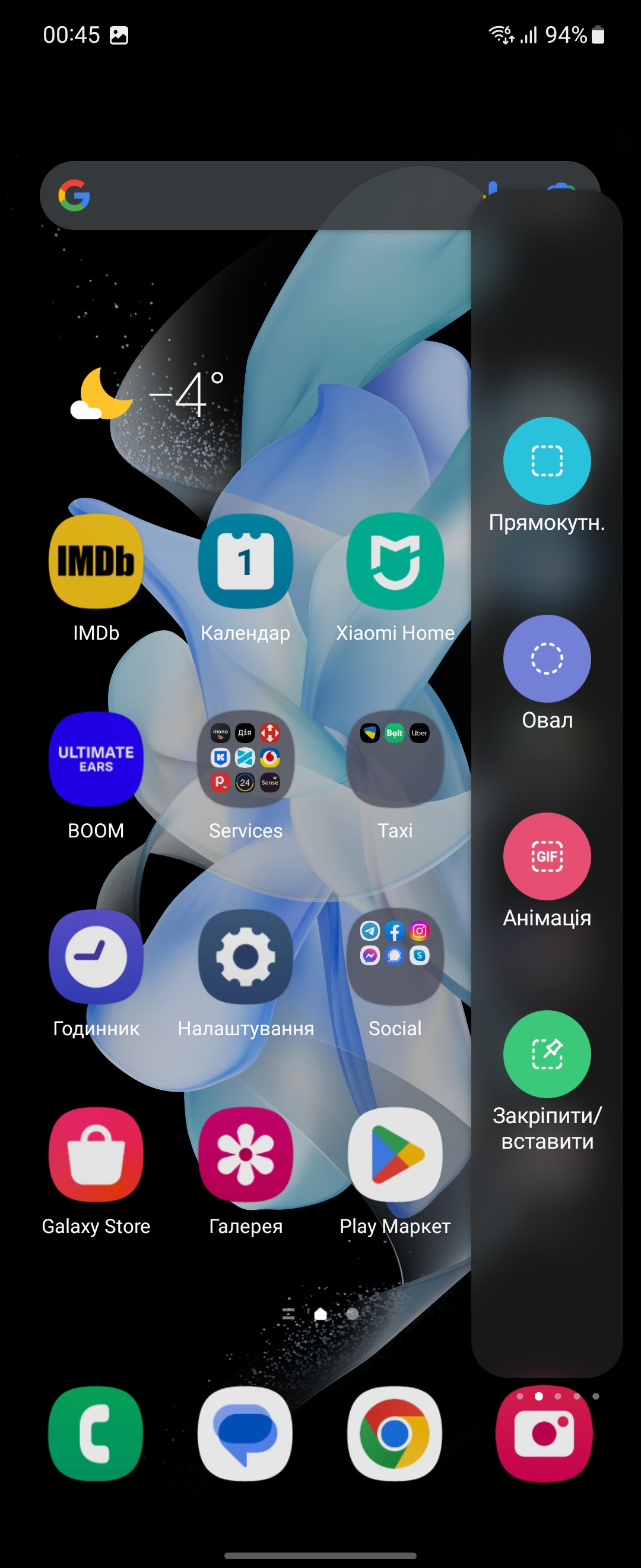This screenshot has height=1568, width=641.
Task: Open the Календар app
Action: click(x=246, y=561)
